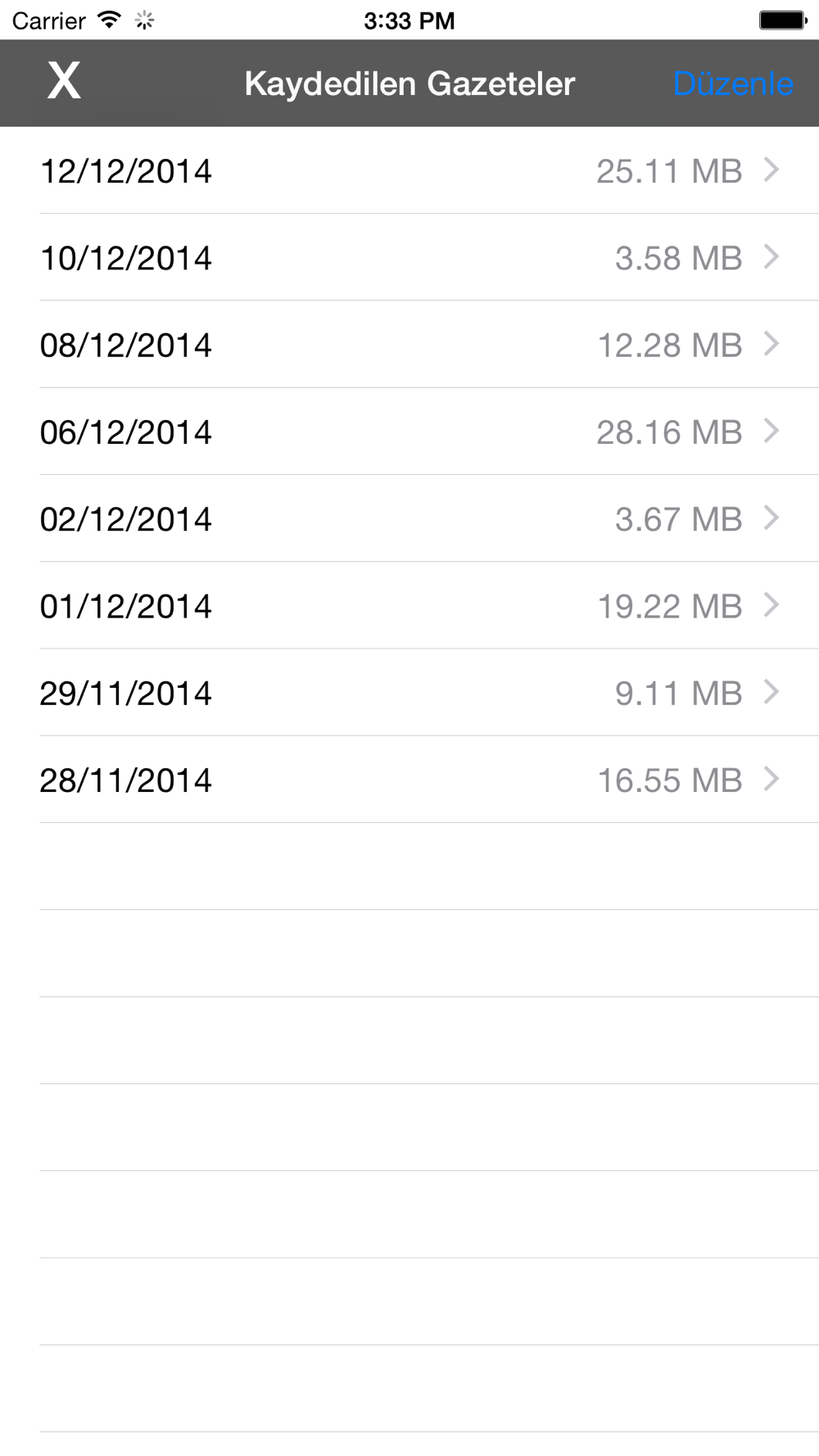Open the newspaper from 28/11/2014
819x1456 pixels.
(409, 780)
